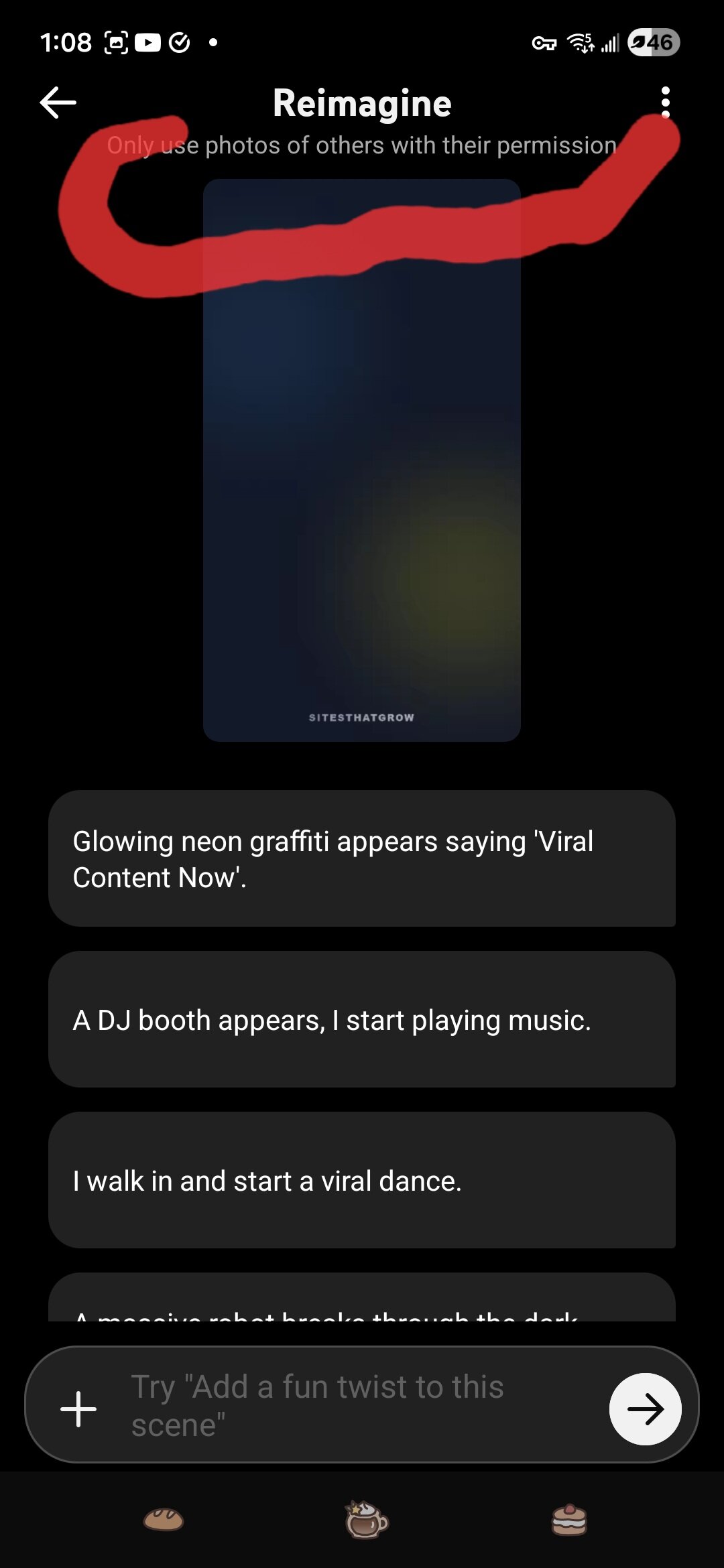Pick the 'I walk in and start a viral dance' suggestion
The width and height of the screenshot is (724, 1568).
[361, 1180]
